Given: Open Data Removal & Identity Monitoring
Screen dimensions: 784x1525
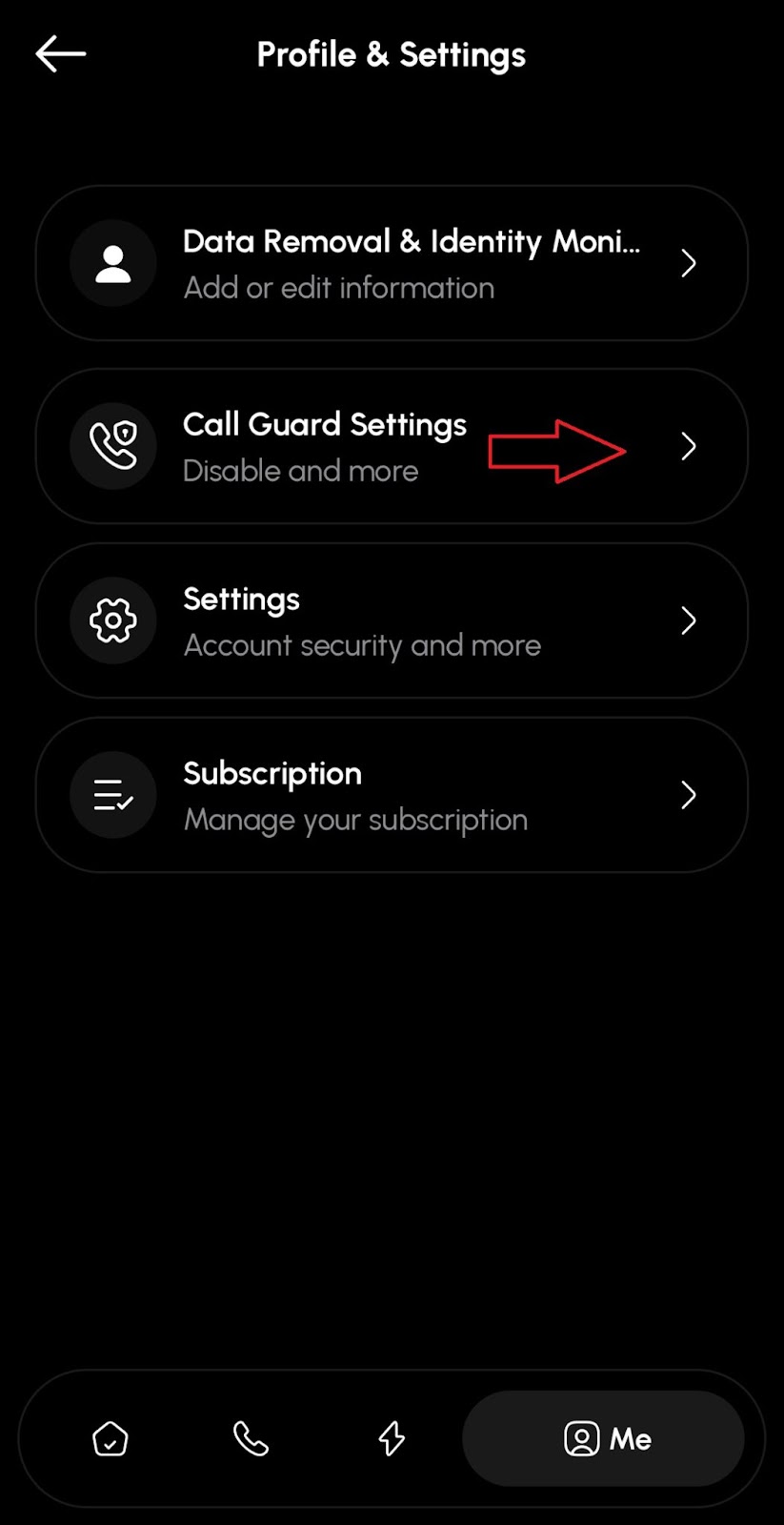Looking at the screenshot, I should (x=392, y=263).
